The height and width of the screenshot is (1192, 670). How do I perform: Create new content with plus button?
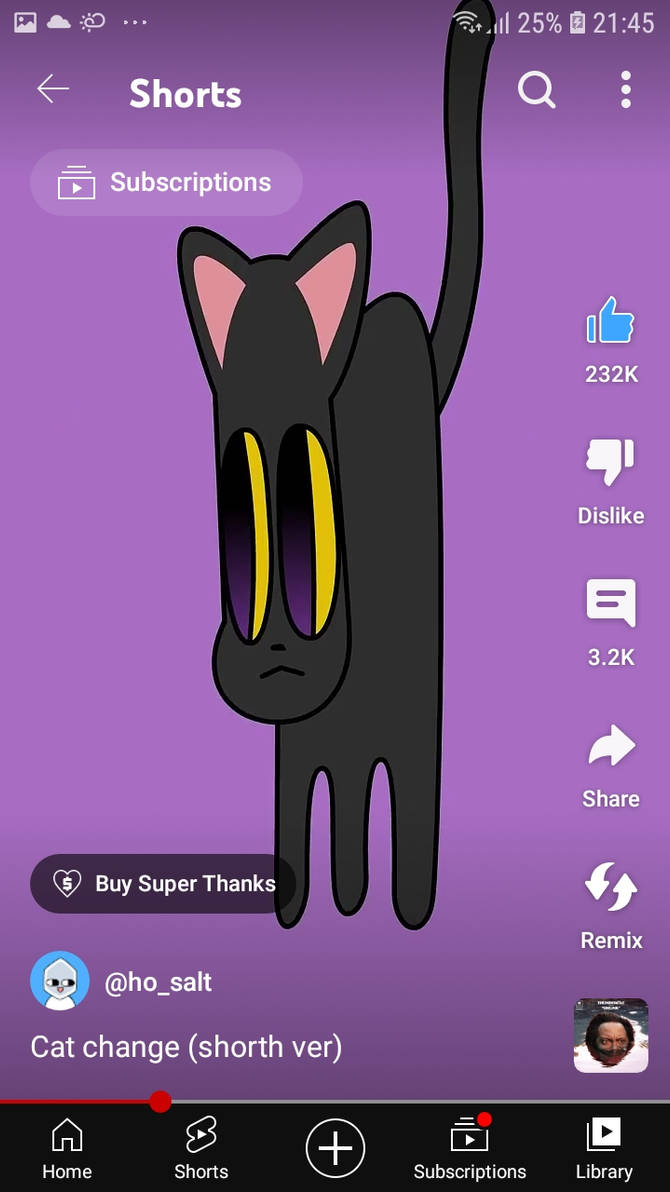click(335, 1148)
